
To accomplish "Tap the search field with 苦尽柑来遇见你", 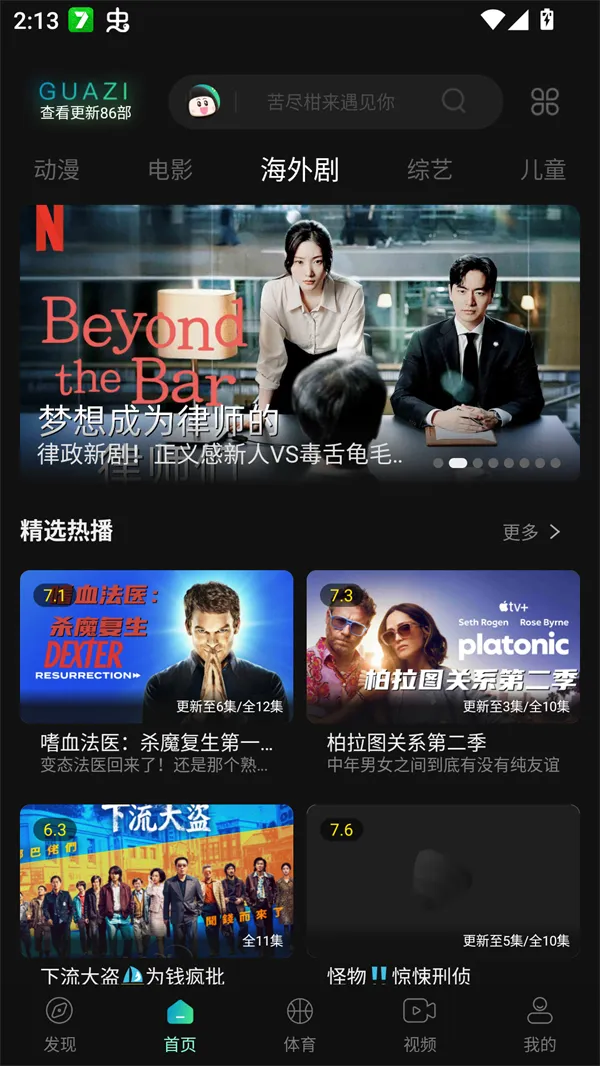I will click(330, 101).
